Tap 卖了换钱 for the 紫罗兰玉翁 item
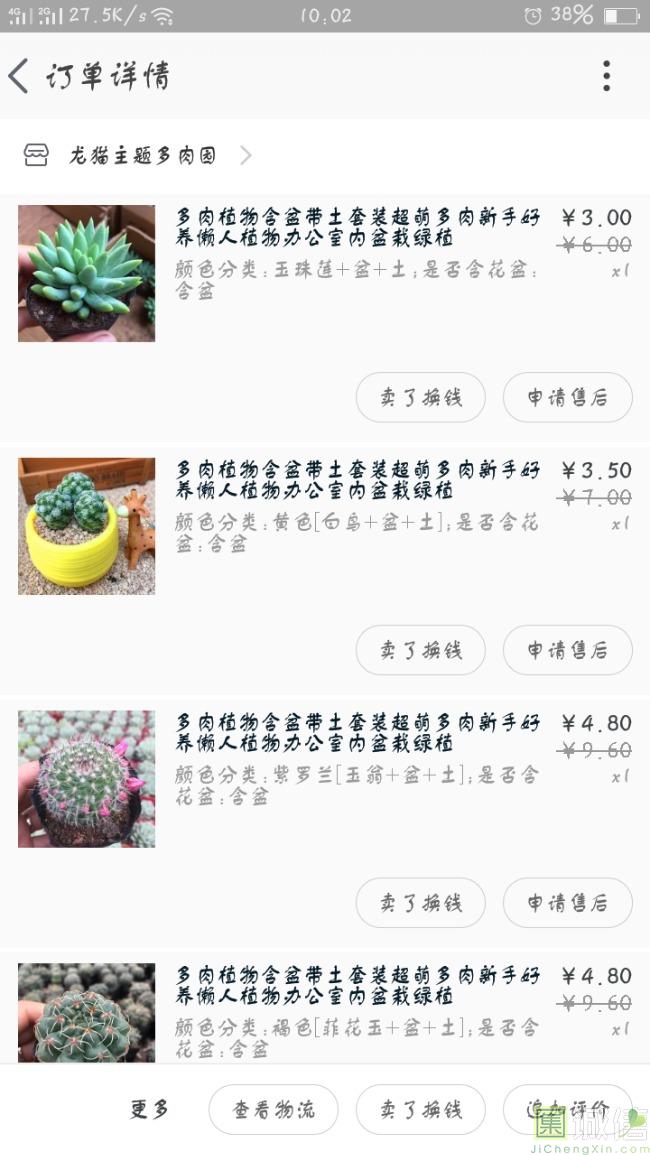Viewport: 650px width, 1155px height. tap(420, 902)
